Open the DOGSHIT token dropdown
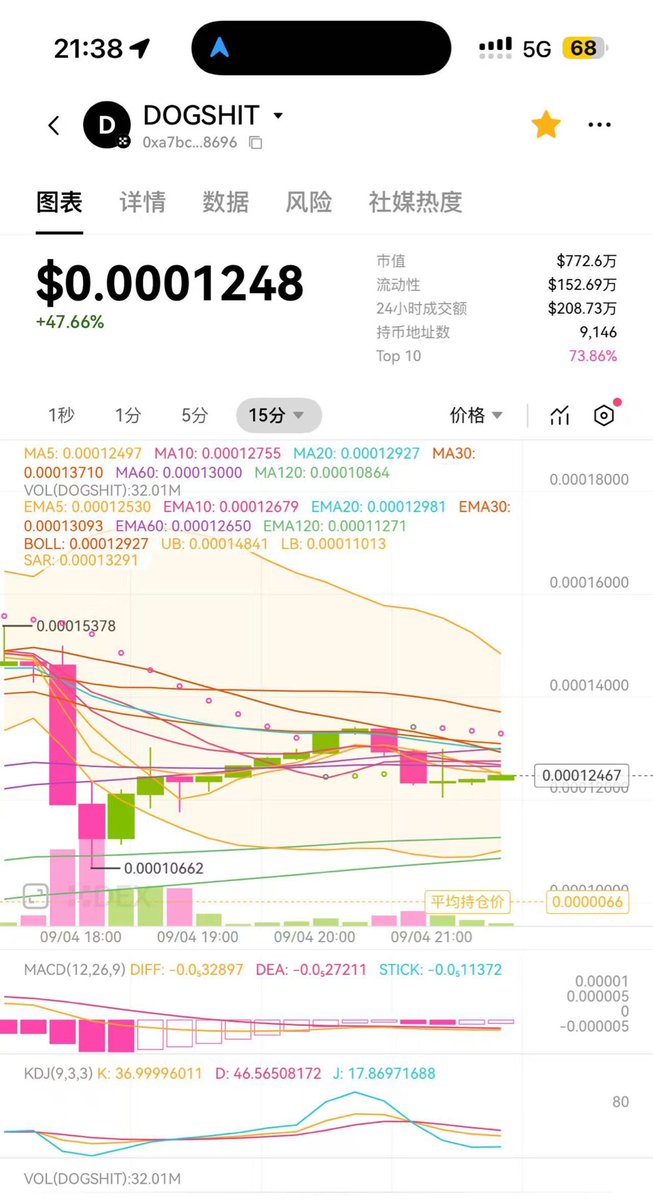653x1200 pixels. click(278, 115)
